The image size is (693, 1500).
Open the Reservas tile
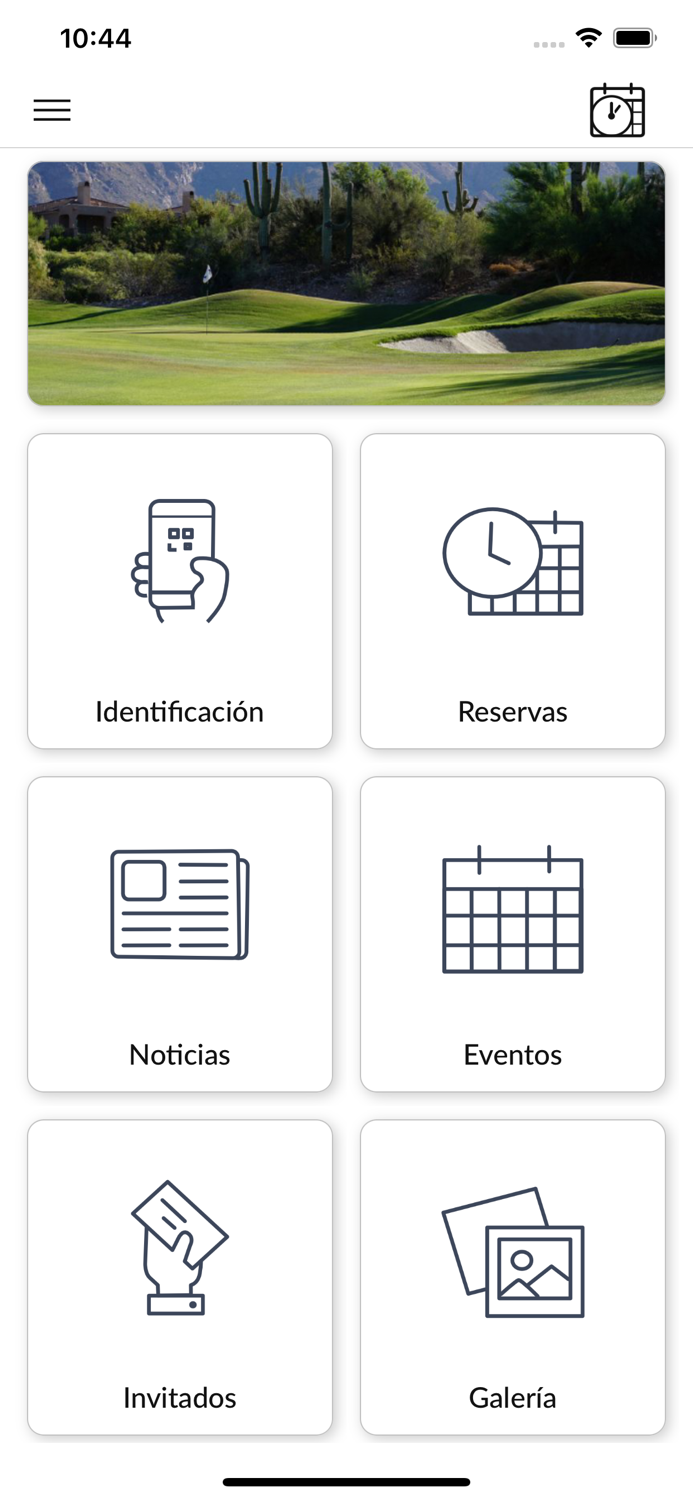pyautogui.click(x=513, y=591)
